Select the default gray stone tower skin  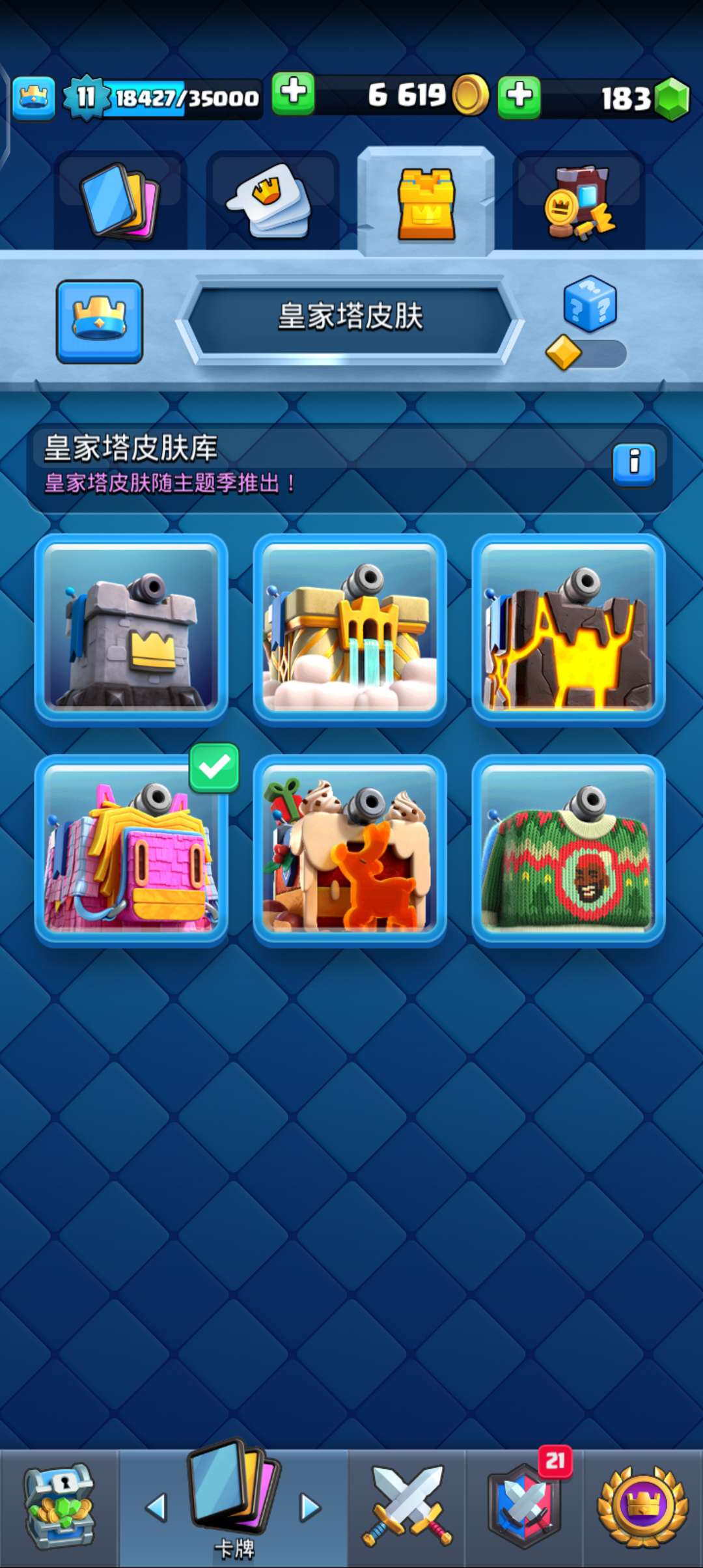pyautogui.click(x=131, y=629)
